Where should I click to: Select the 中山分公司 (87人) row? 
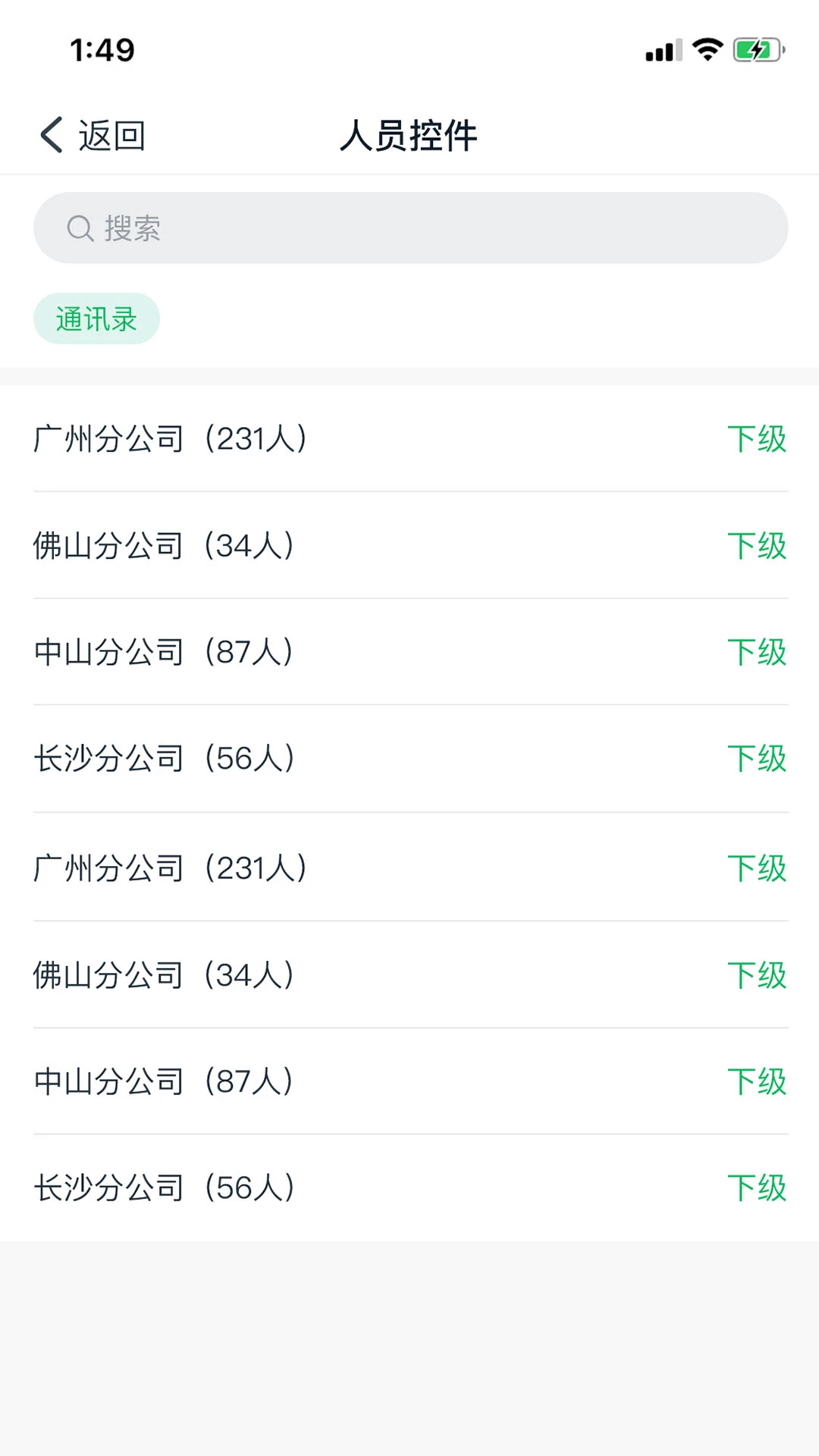(x=163, y=651)
